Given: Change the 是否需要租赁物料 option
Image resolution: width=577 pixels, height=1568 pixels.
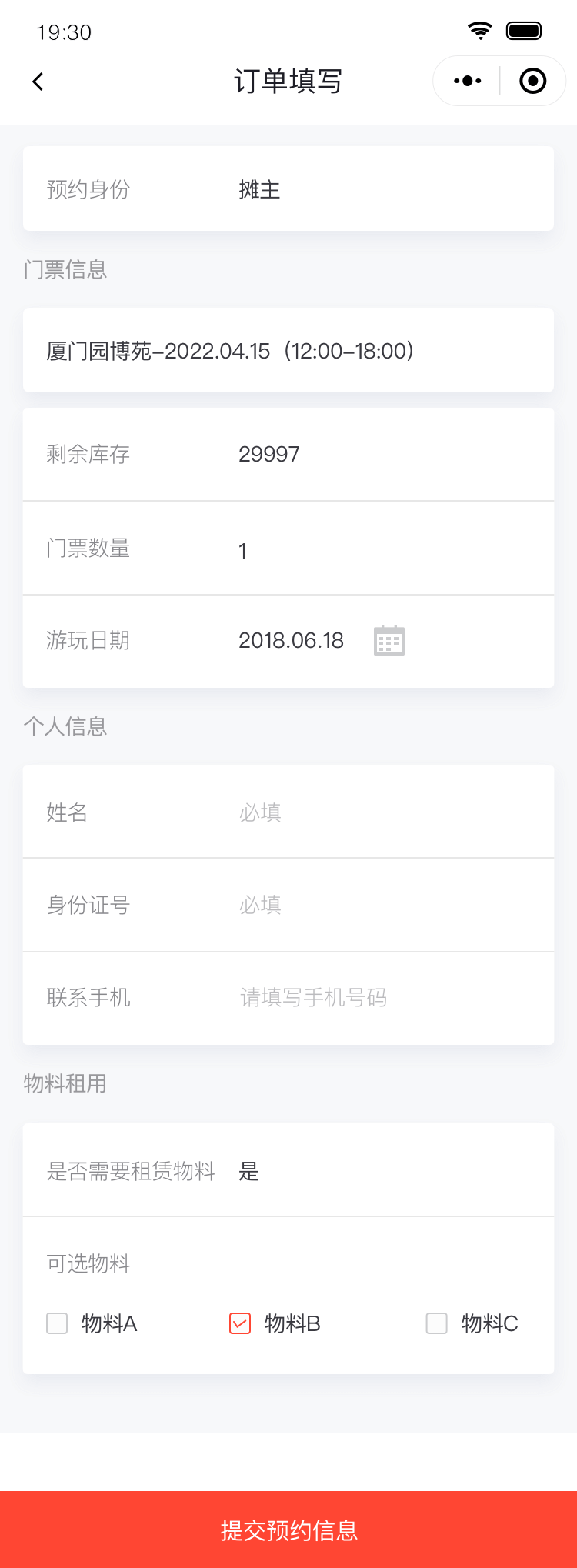Looking at the screenshot, I should coord(249,1172).
